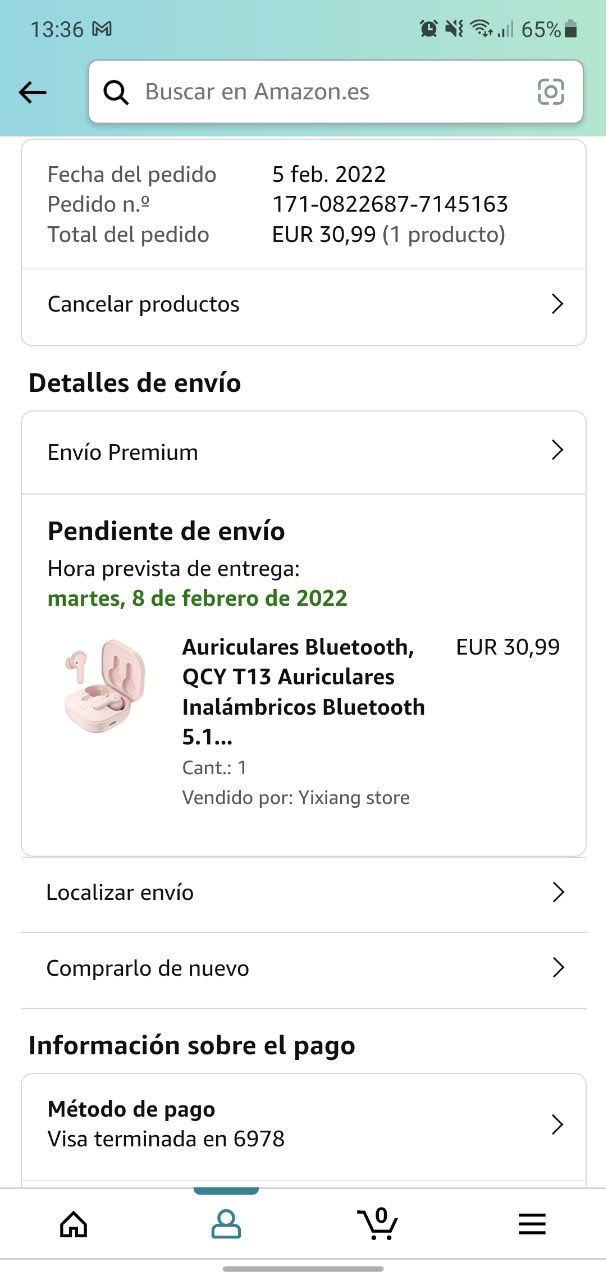
Task: Select Localizar envío to track shipment
Action: coord(303,893)
